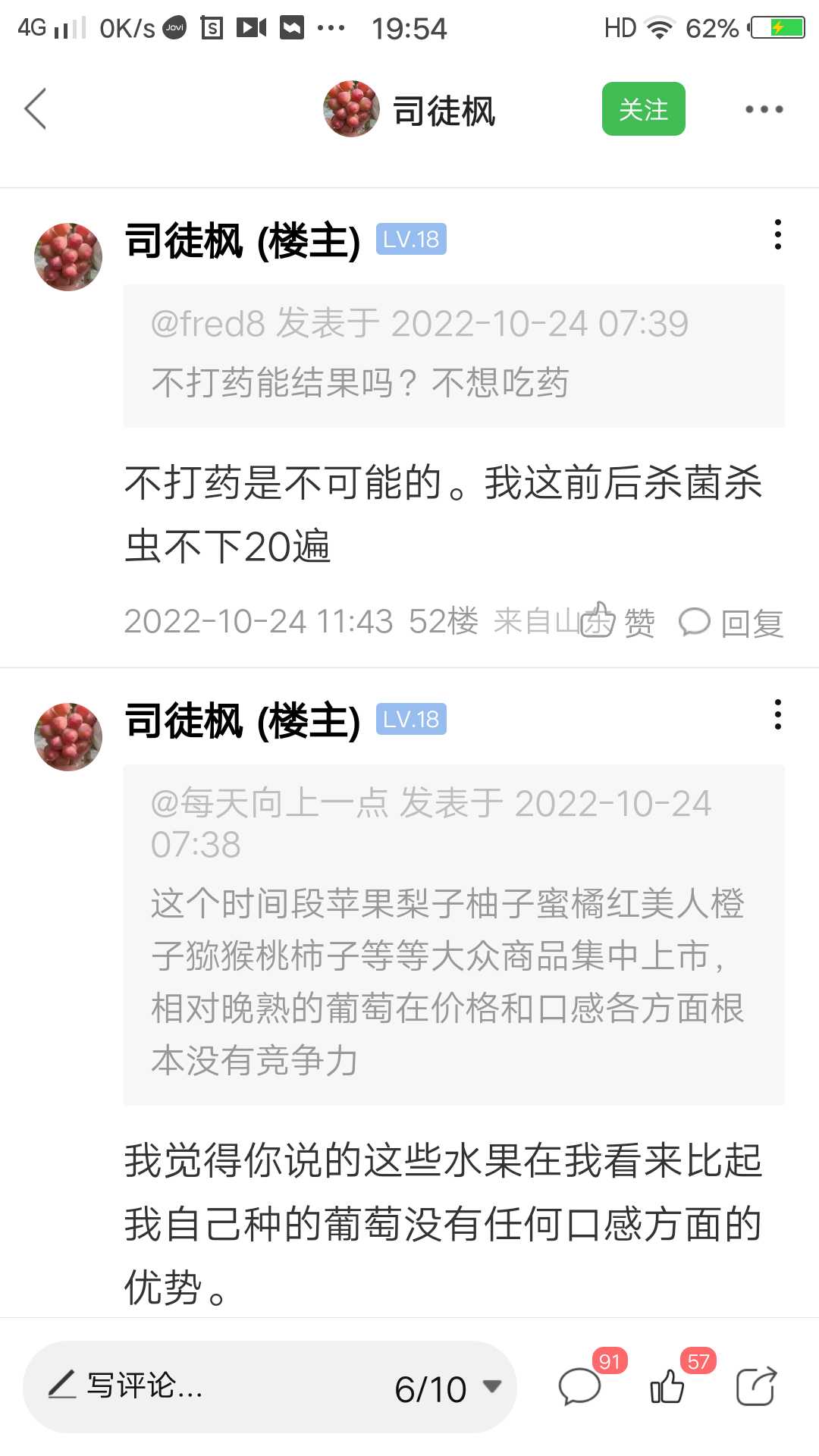Go back using the header back arrow
Image resolution: width=819 pixels, height=1456 pixels.
(36, 109)
